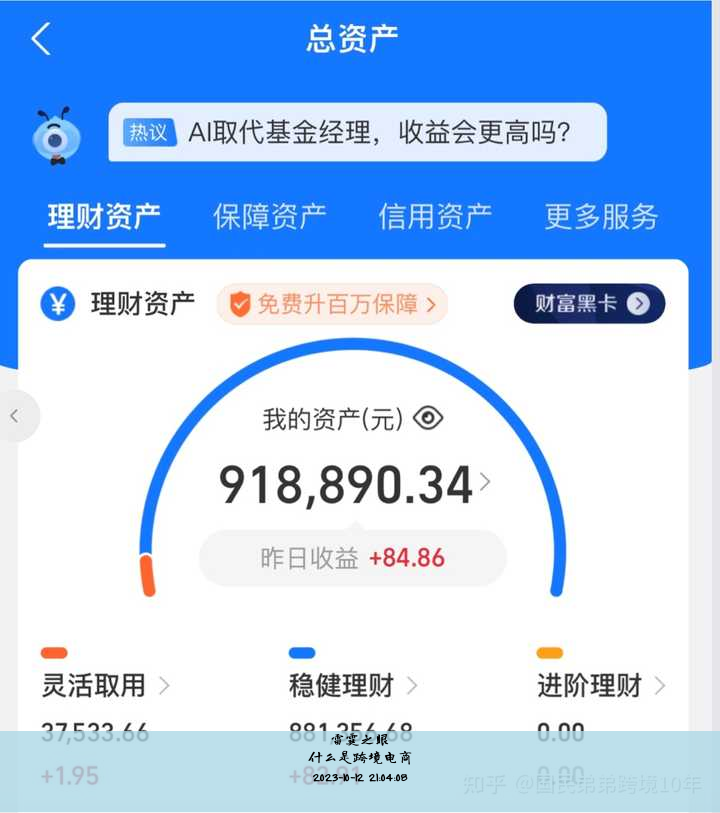Open the 更多服务 tab
The height and width of the screenshot is (813, 720).
(601, 216)
